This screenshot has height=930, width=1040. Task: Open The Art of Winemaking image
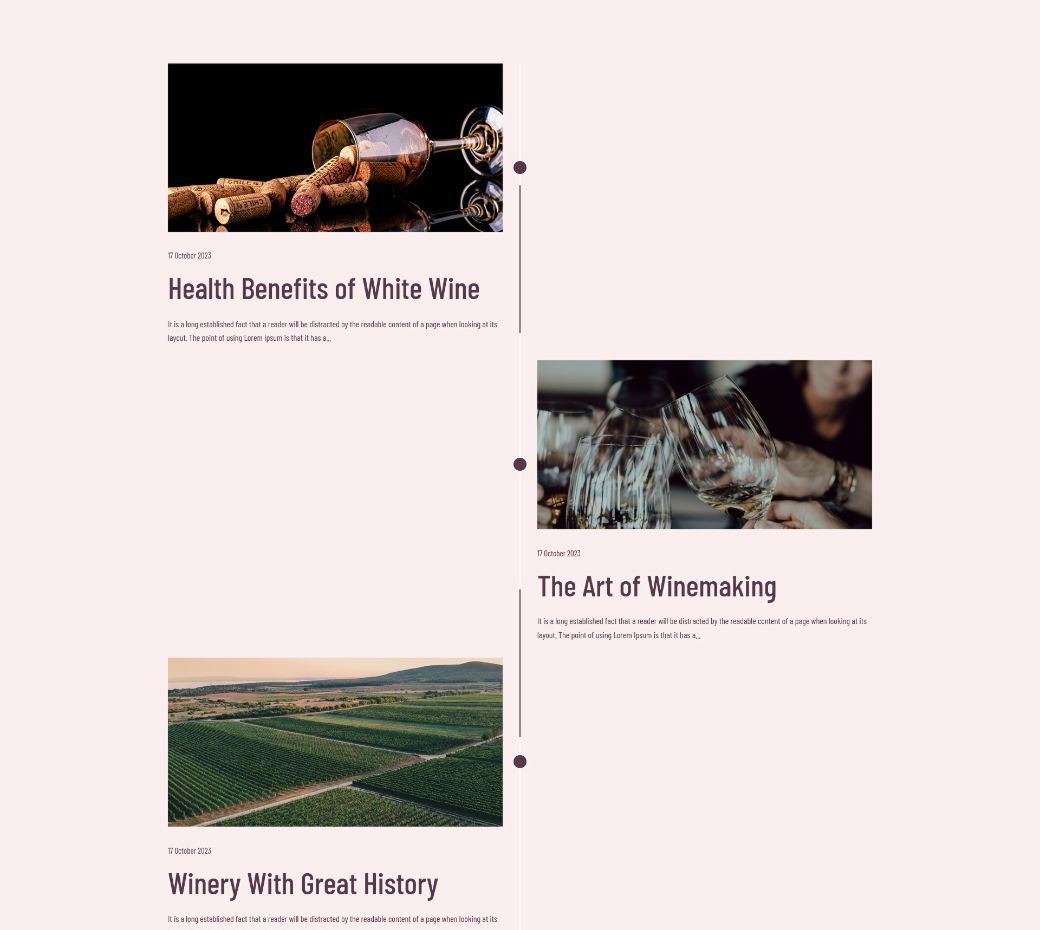point(704,444)
